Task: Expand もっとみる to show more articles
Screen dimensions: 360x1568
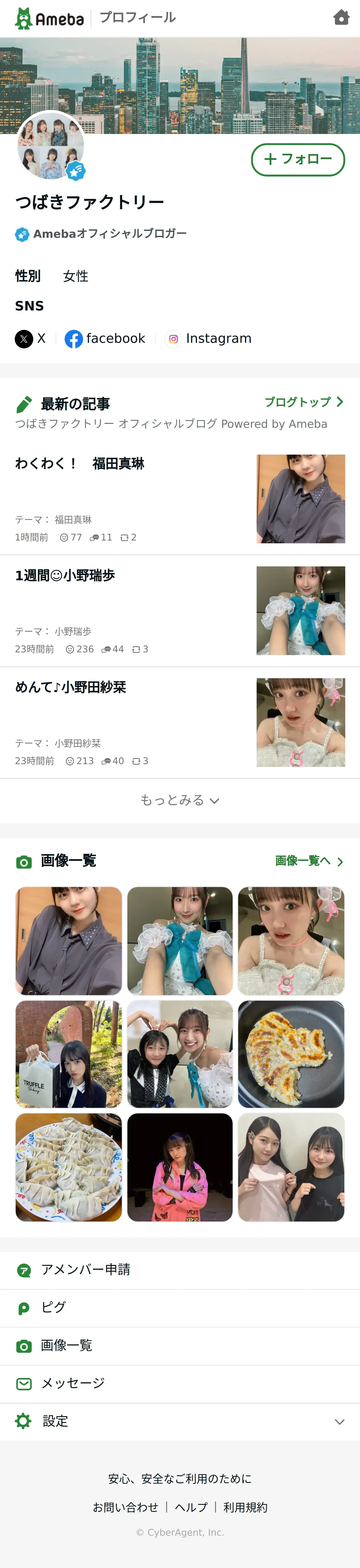Action: (x=180, y=800)
